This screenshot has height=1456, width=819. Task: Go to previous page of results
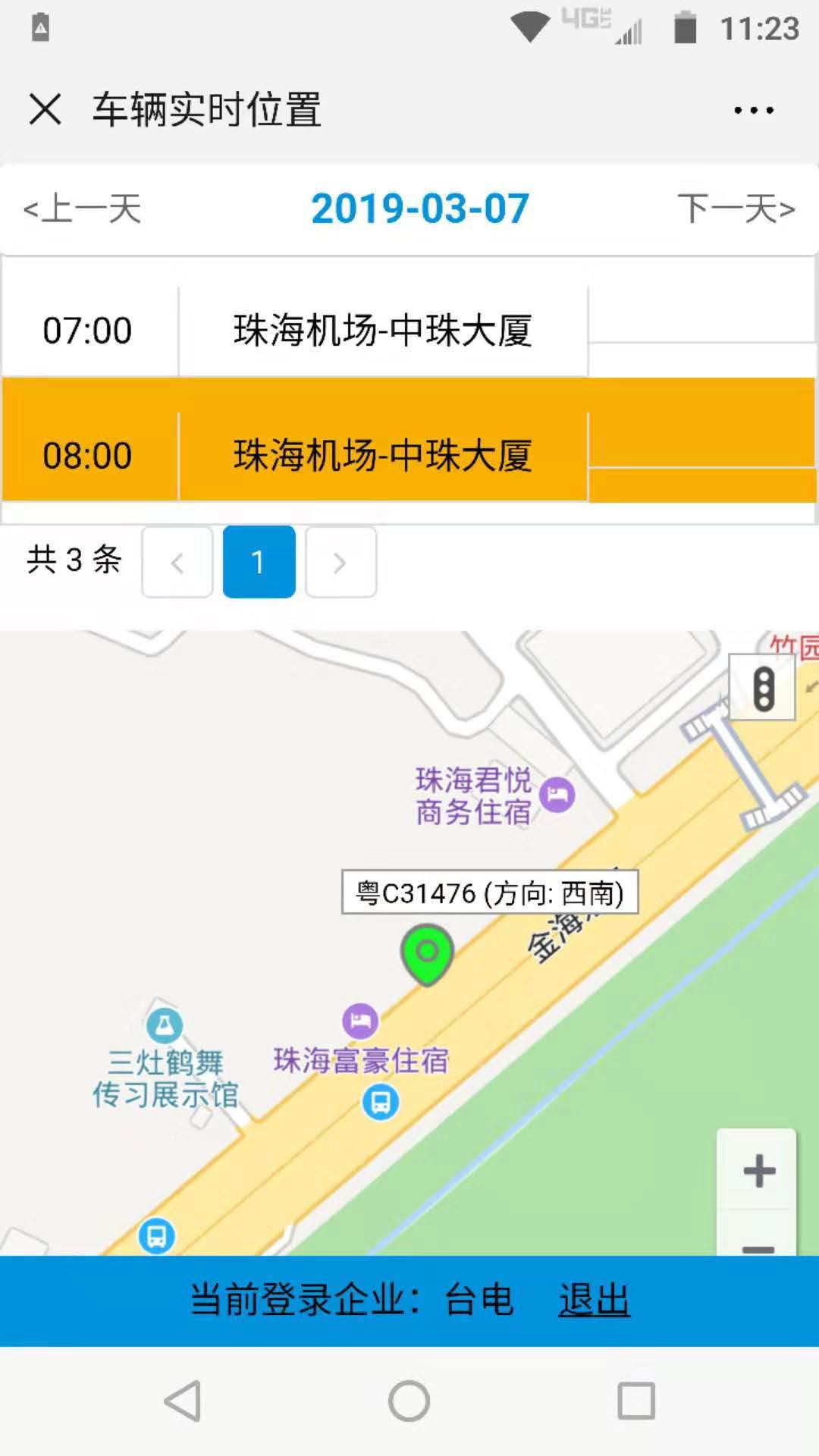tap(177, 563)
